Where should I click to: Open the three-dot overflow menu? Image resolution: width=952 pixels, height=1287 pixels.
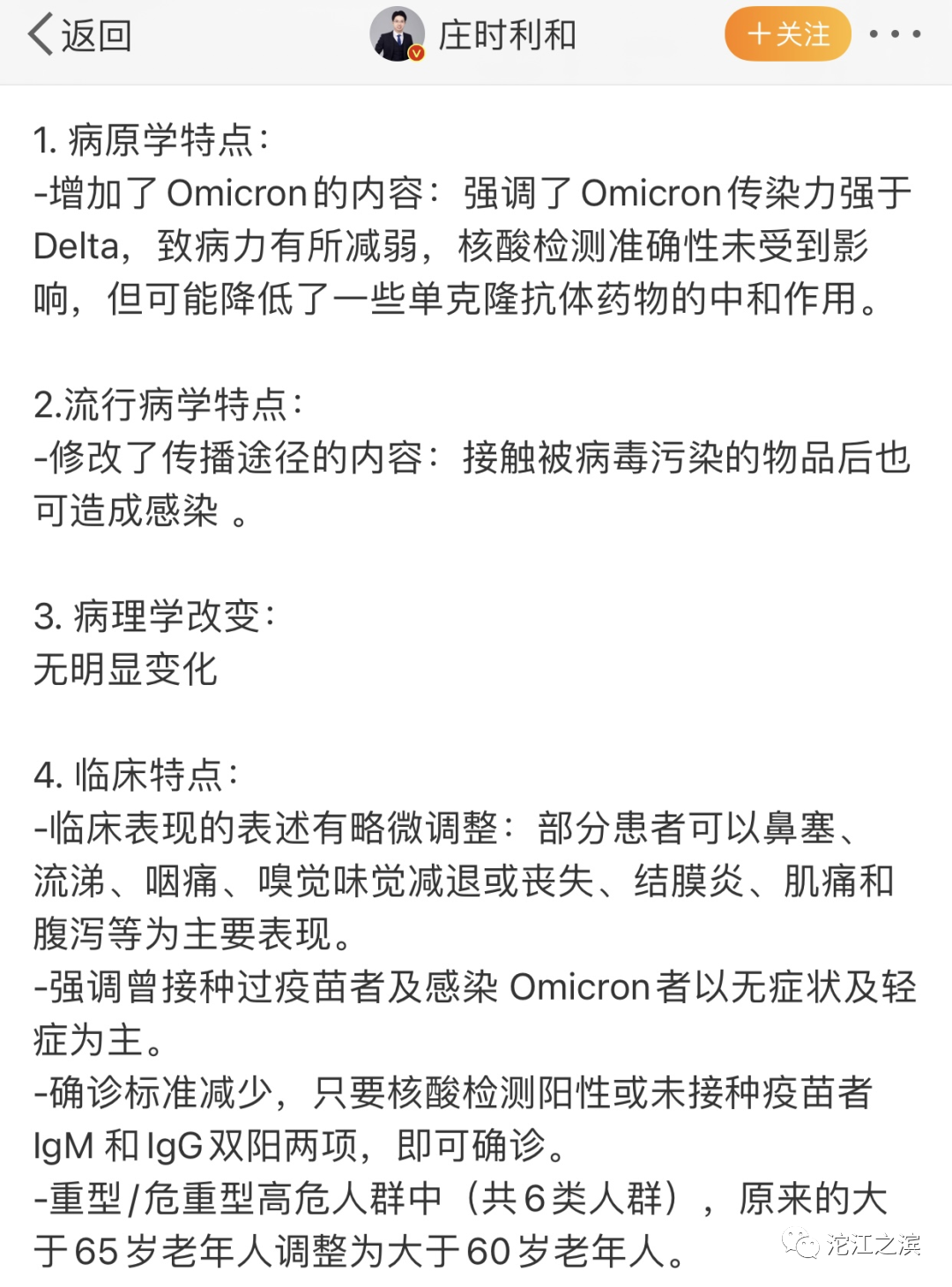[895, 34]
